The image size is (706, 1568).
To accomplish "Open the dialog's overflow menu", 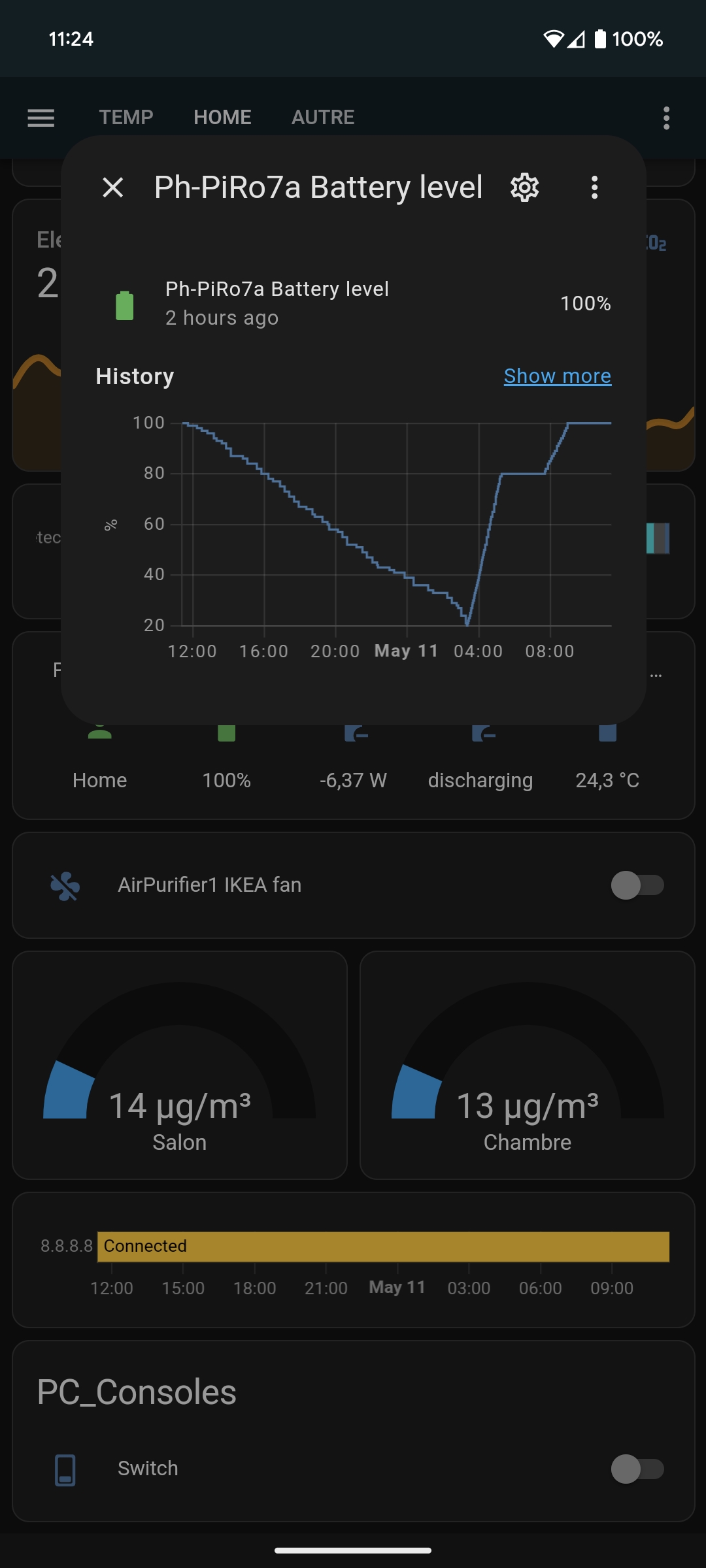I will pos(594,188).
